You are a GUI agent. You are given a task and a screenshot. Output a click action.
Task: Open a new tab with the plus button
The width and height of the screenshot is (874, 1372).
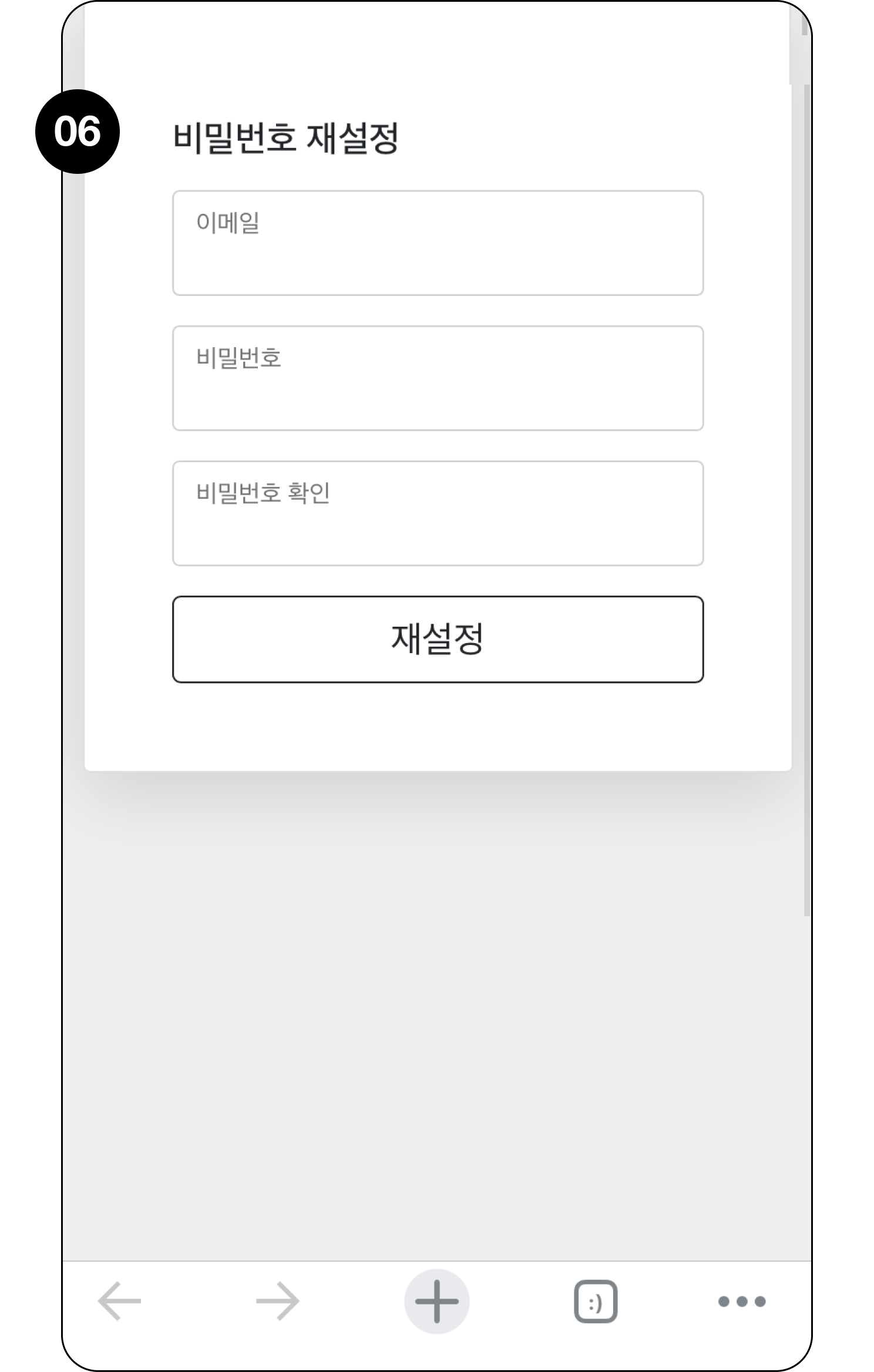[436, 1302]
